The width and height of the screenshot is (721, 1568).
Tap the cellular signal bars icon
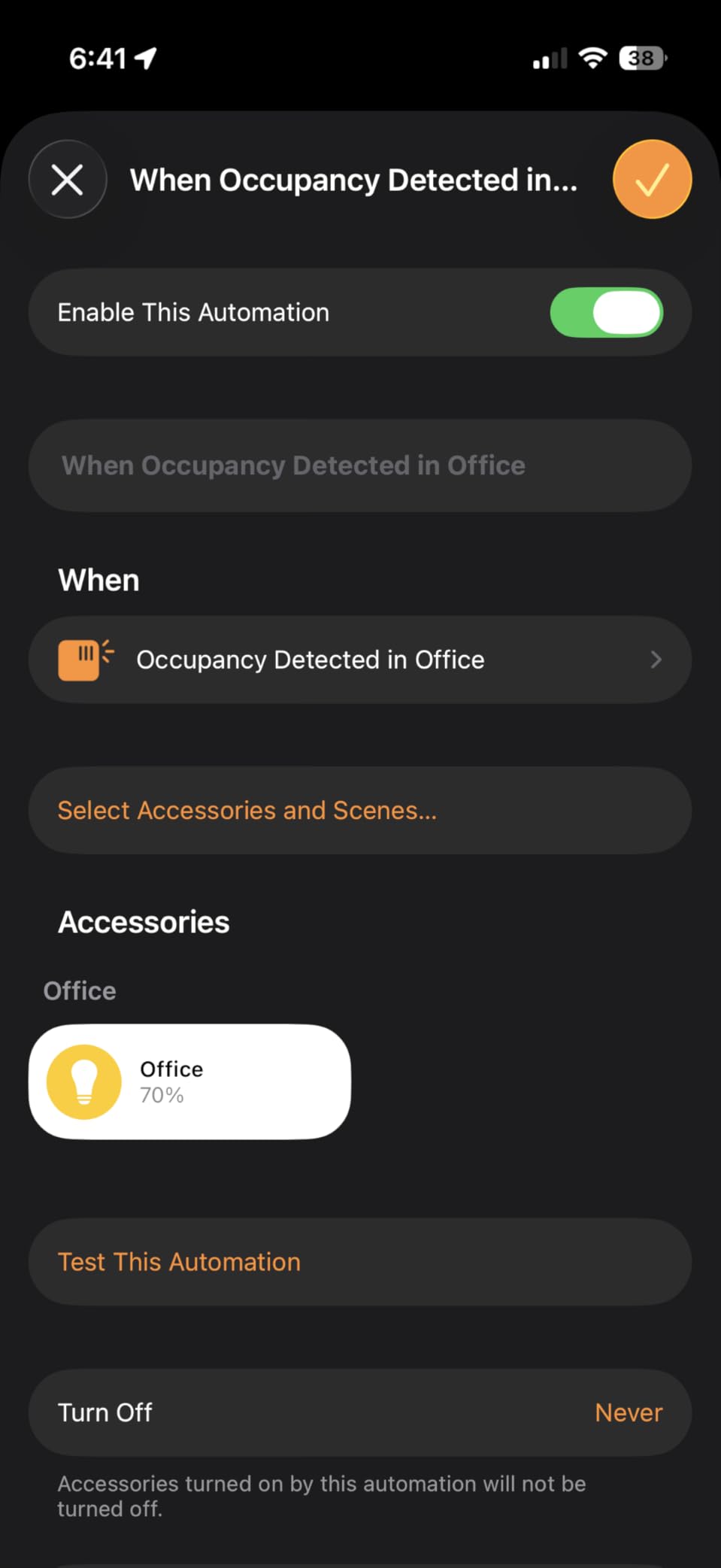(x=548, y=58)
